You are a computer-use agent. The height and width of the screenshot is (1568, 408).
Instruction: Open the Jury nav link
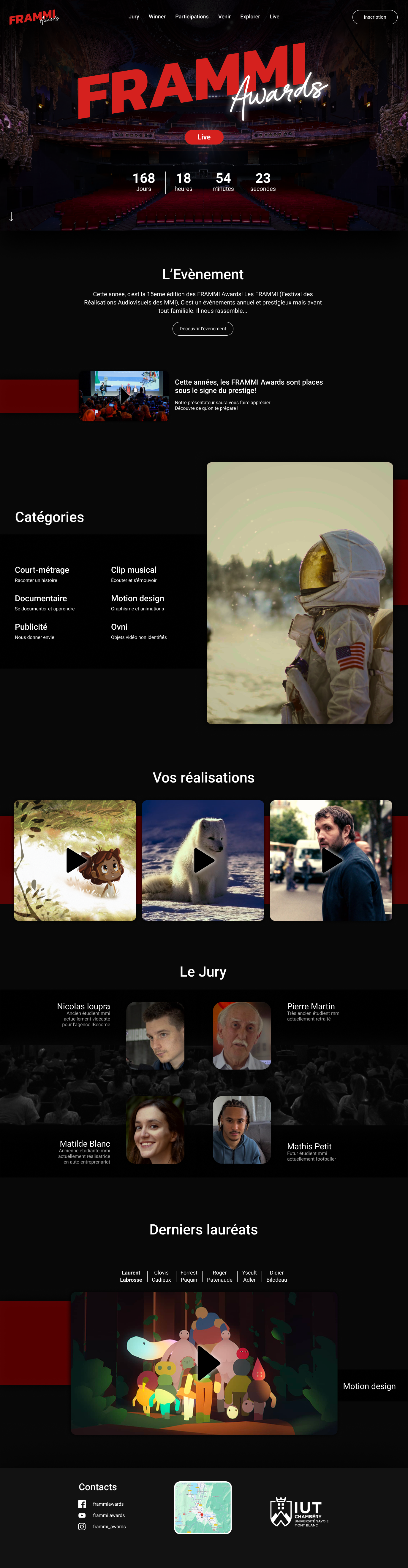(x=134, y=17)
